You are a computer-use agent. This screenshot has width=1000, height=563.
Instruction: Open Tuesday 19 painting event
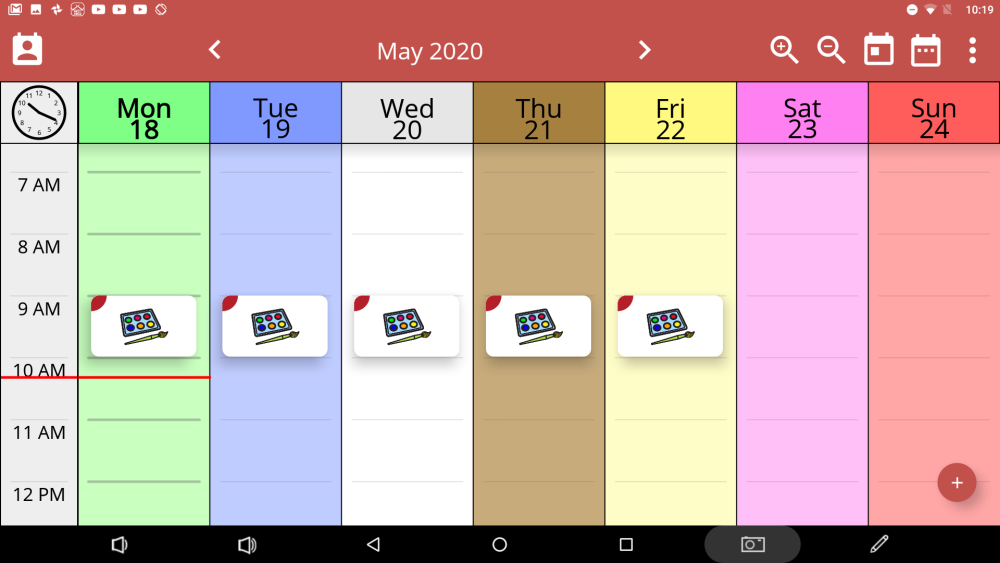(275, 326)
